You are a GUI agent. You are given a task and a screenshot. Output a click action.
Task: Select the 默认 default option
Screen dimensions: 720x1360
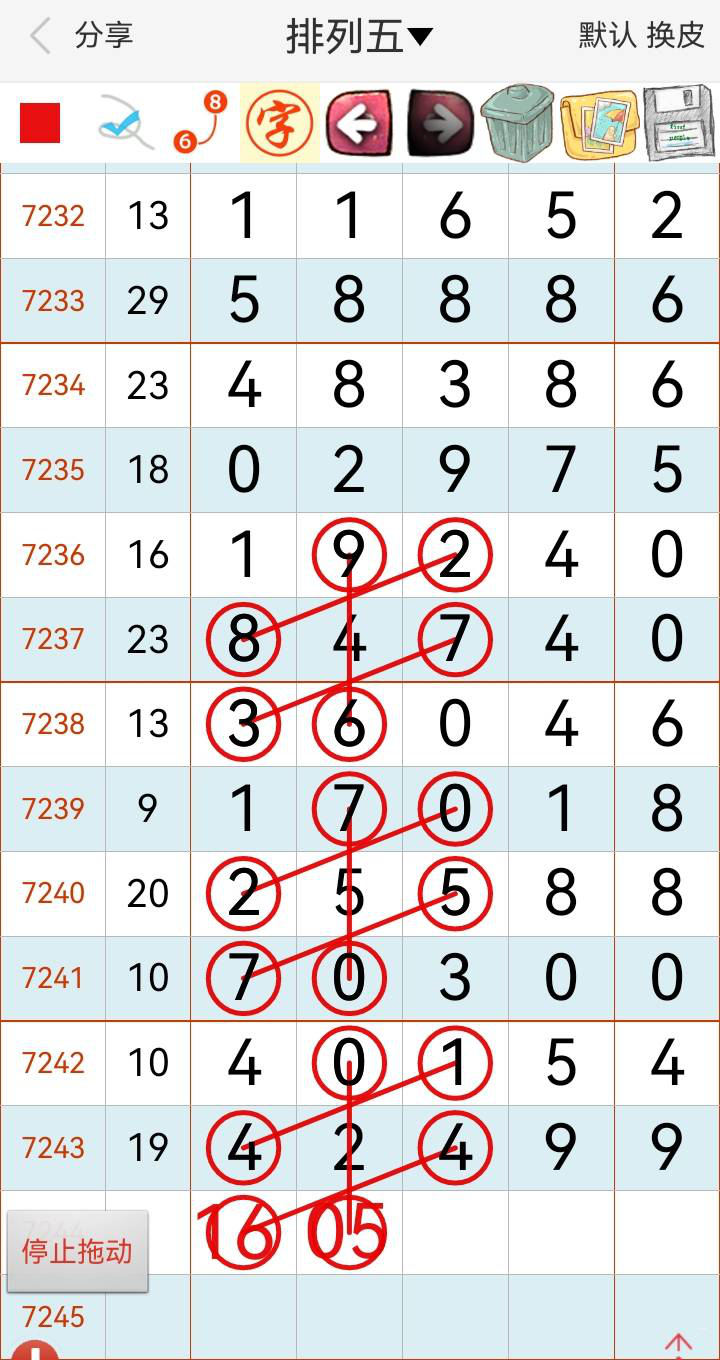click(x=607, y=36)
